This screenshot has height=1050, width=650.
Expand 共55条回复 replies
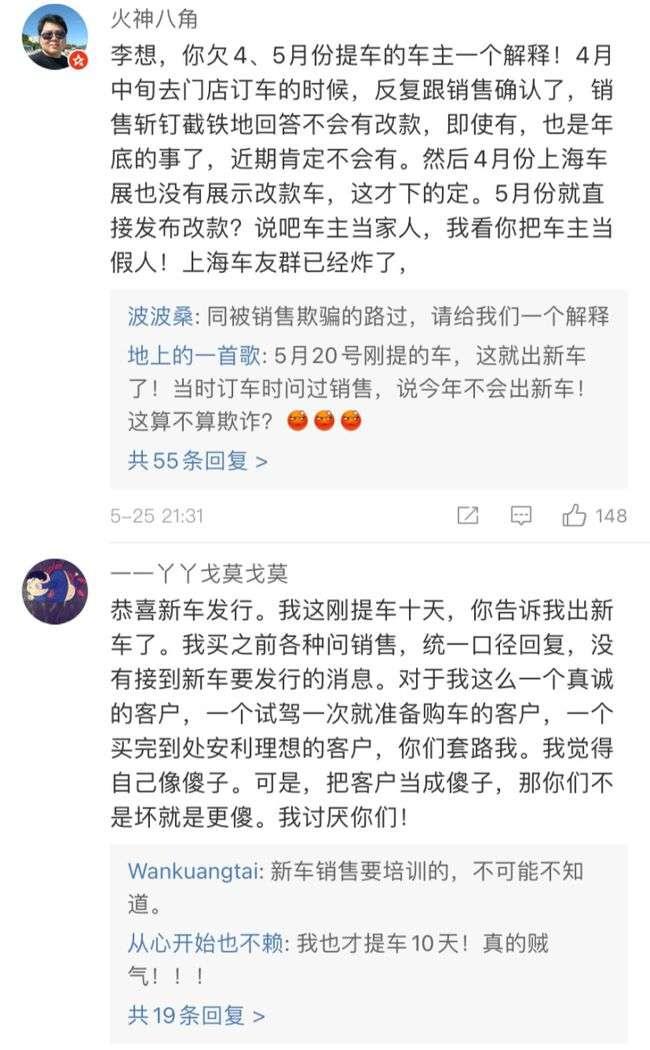click(197, 461)
